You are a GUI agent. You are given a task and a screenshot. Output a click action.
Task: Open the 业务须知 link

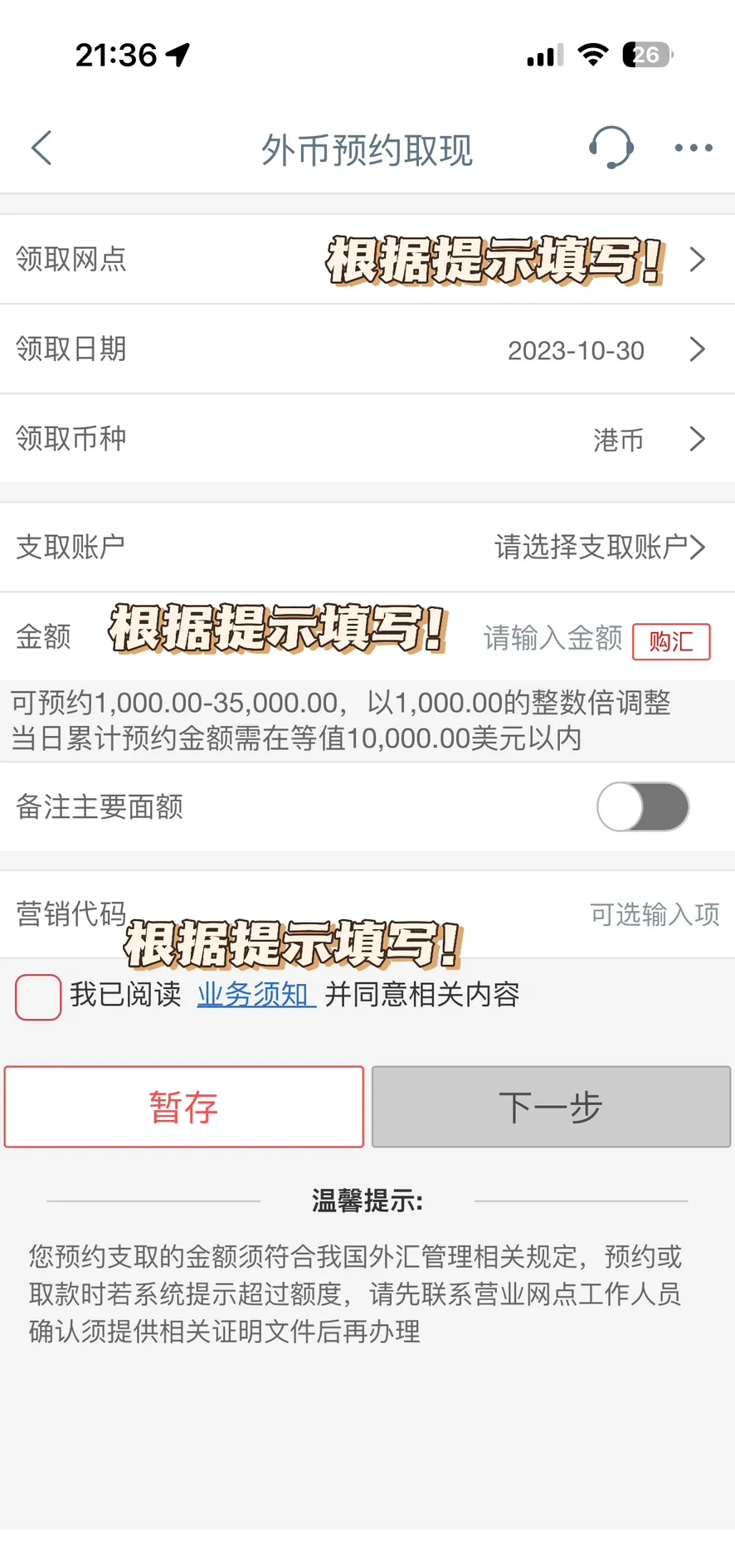pyautogui.click(x=255, y=995)
